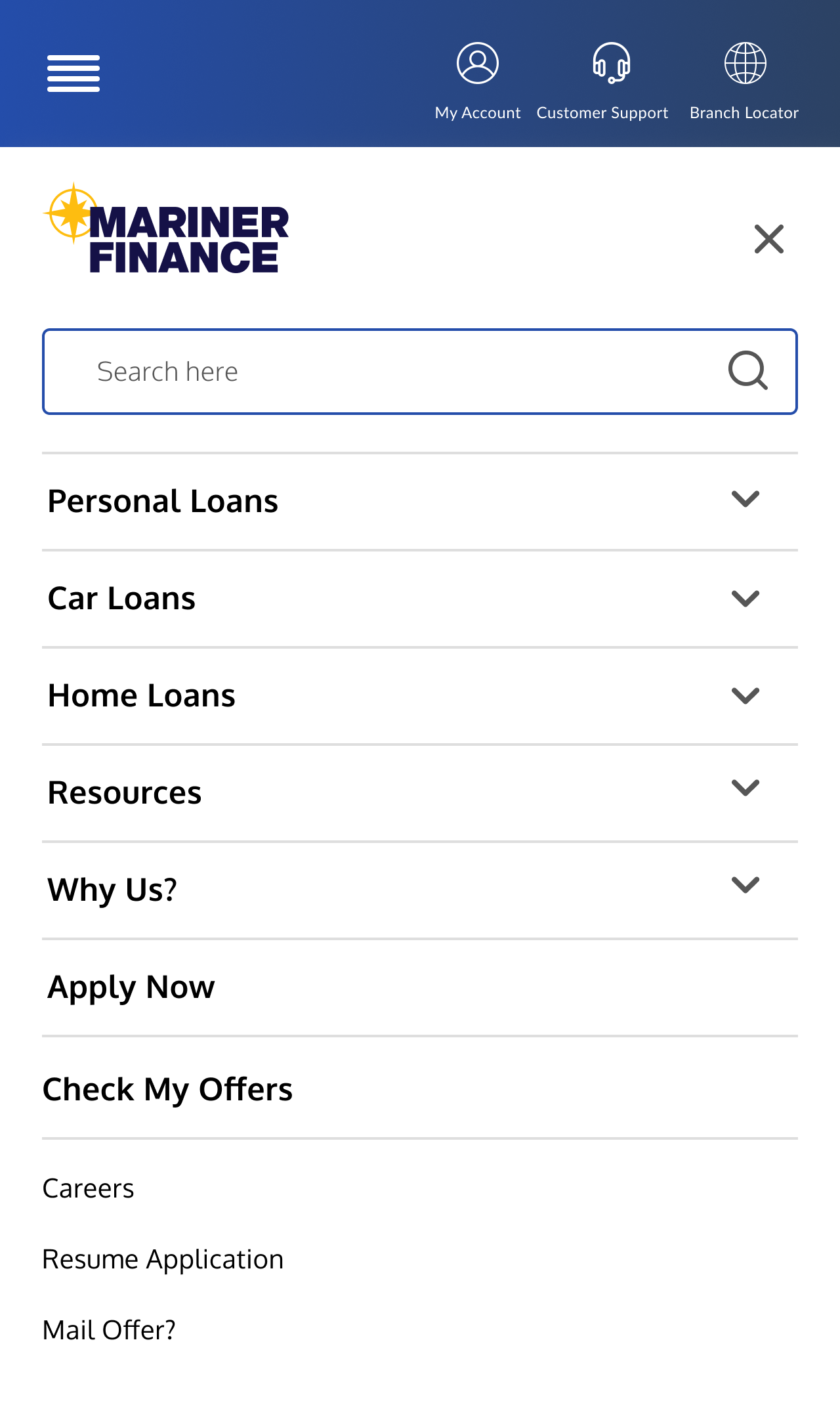The width and height of the screenshot is (840, 1426).
Task: Go to the Careers link
Action: click(89, 1188)
